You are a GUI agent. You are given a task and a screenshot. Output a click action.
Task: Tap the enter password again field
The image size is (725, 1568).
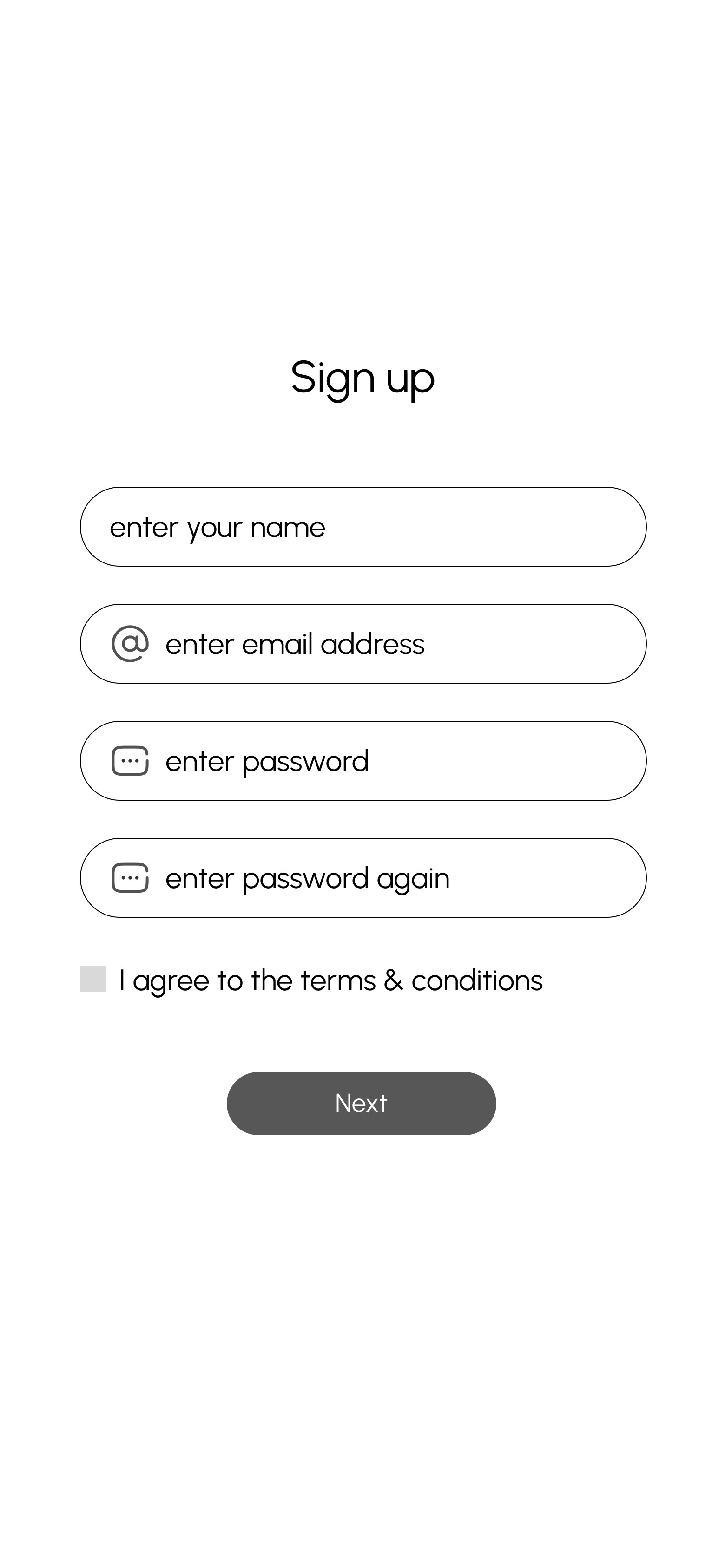363,877
